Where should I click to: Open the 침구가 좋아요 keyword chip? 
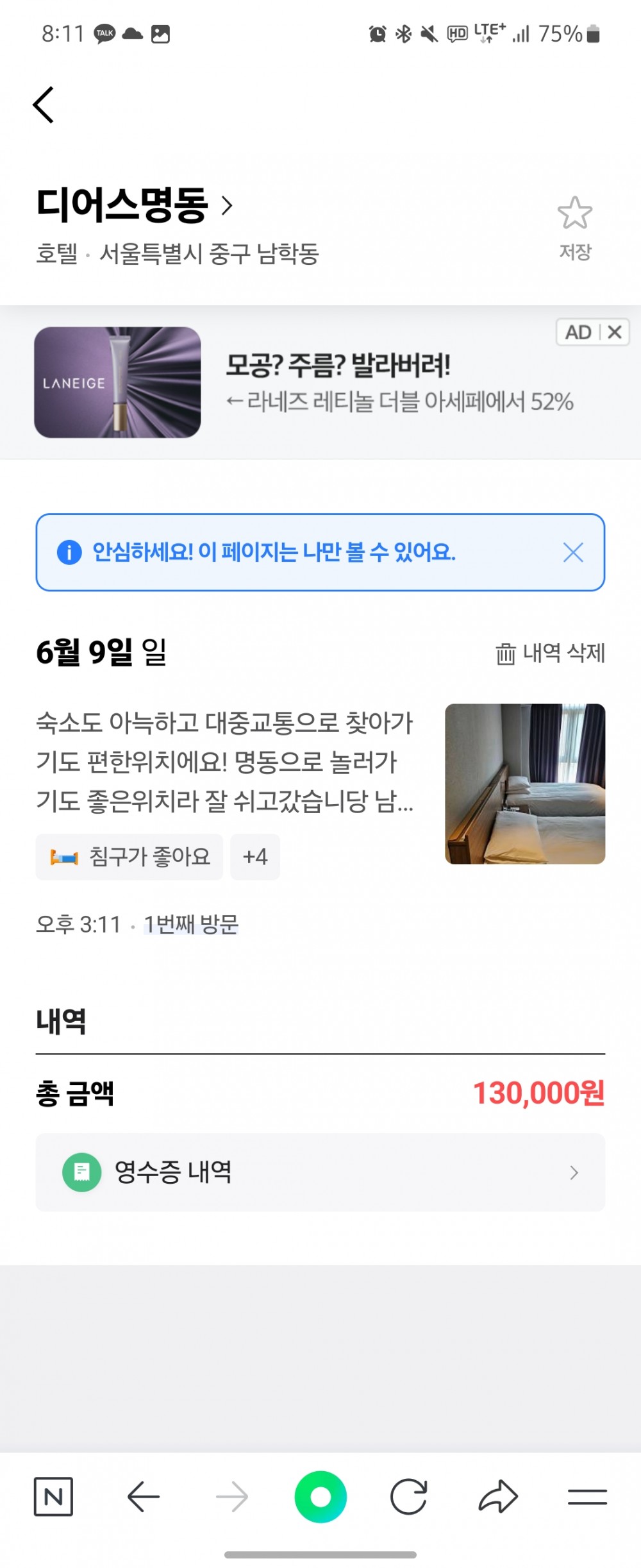click(129, 857)
